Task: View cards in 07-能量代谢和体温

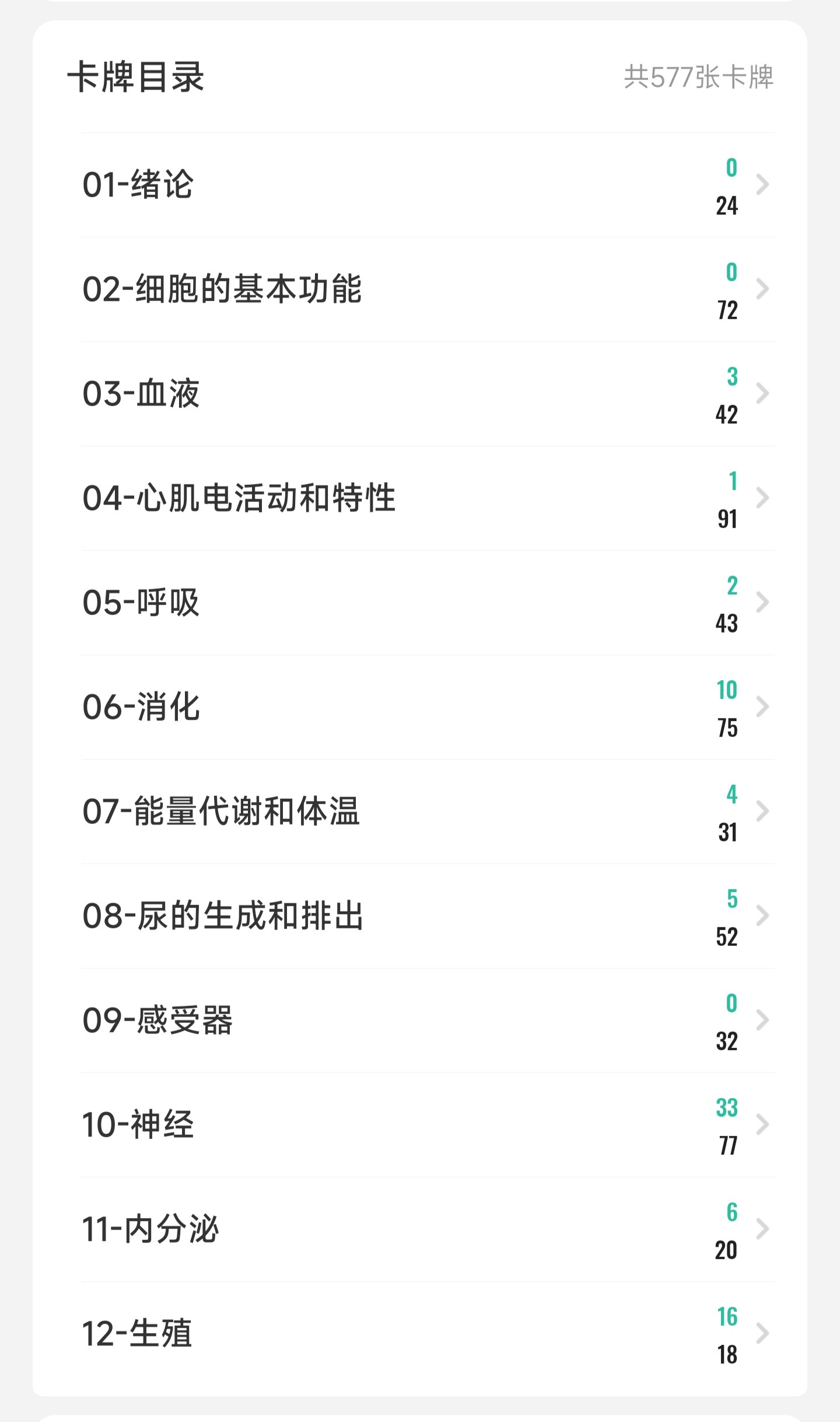Action: tap(428, 812)
